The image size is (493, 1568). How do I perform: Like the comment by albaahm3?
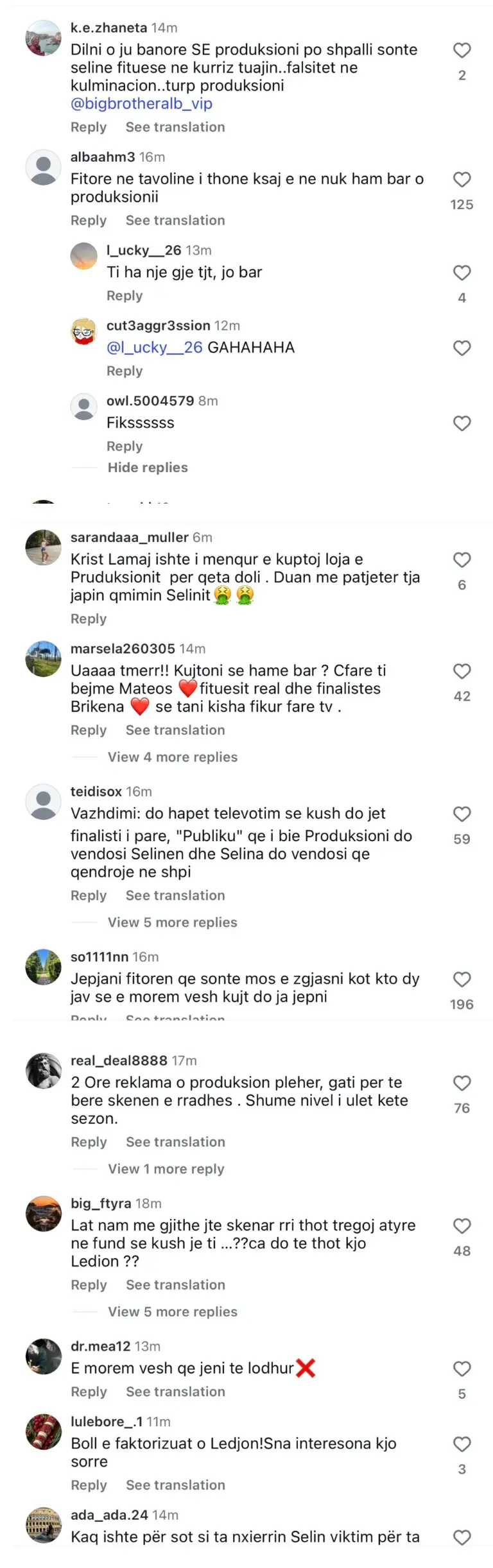[462, 180]
